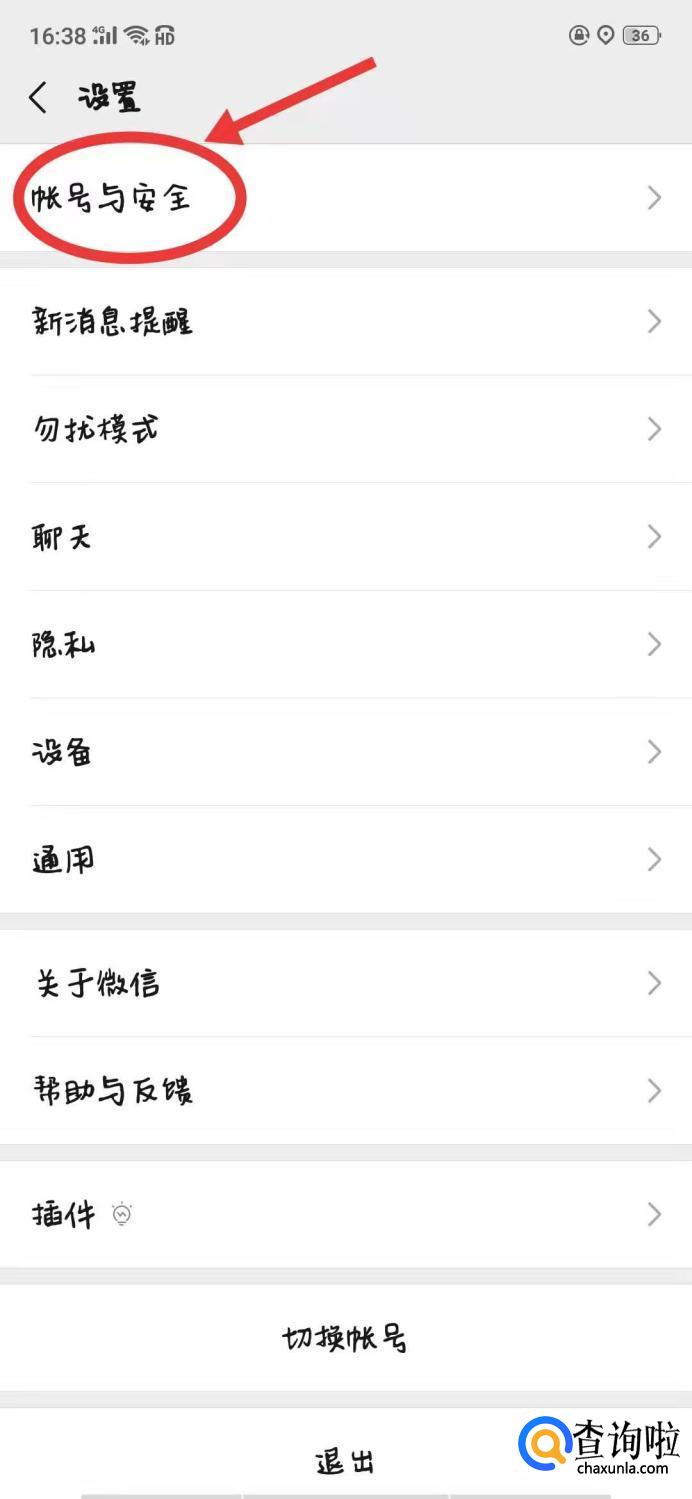Open 帐号与安全 settings

tap(346, 198)
